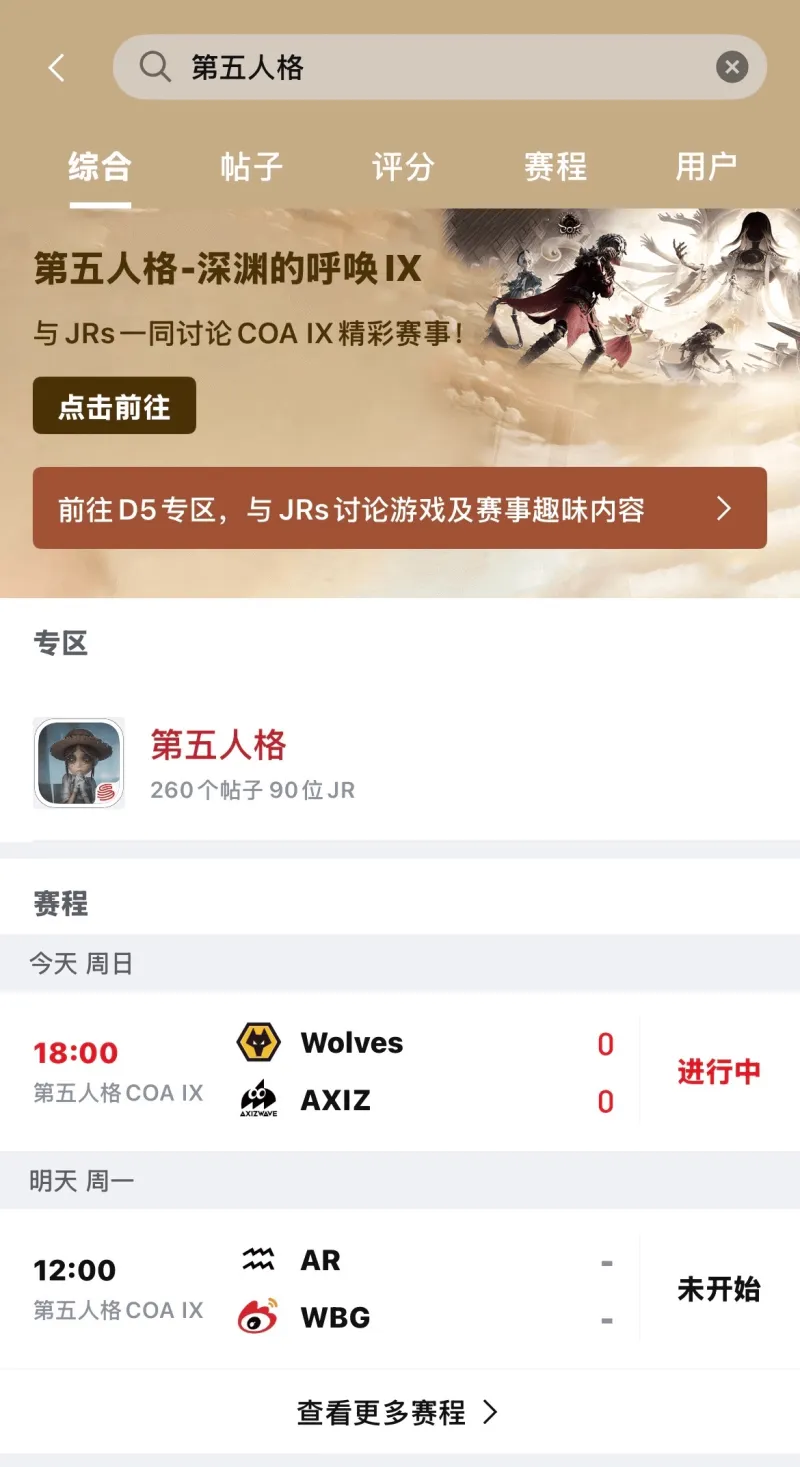Open the 前往D5专区 banner link

point(400,509)
